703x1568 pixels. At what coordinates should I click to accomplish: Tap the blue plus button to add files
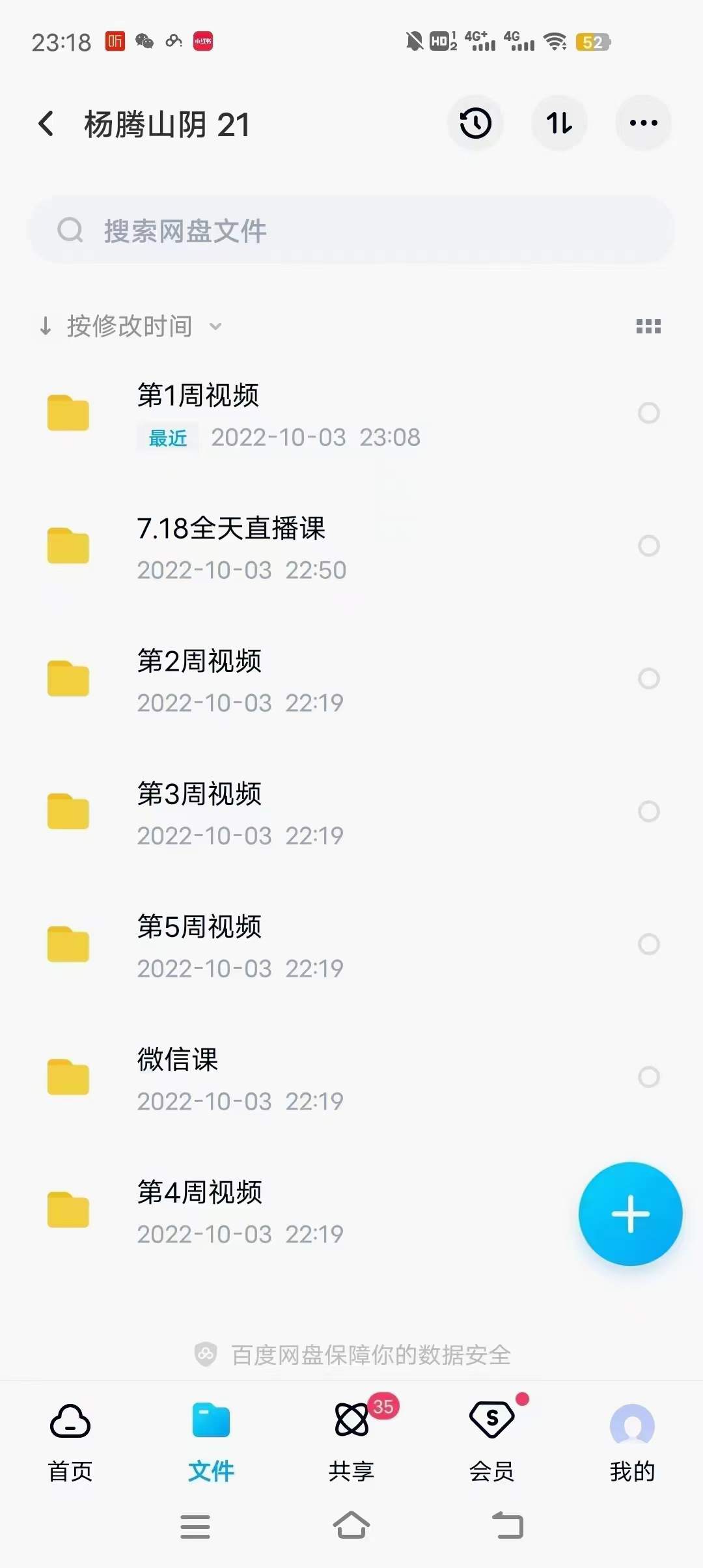click(629, 1214)
